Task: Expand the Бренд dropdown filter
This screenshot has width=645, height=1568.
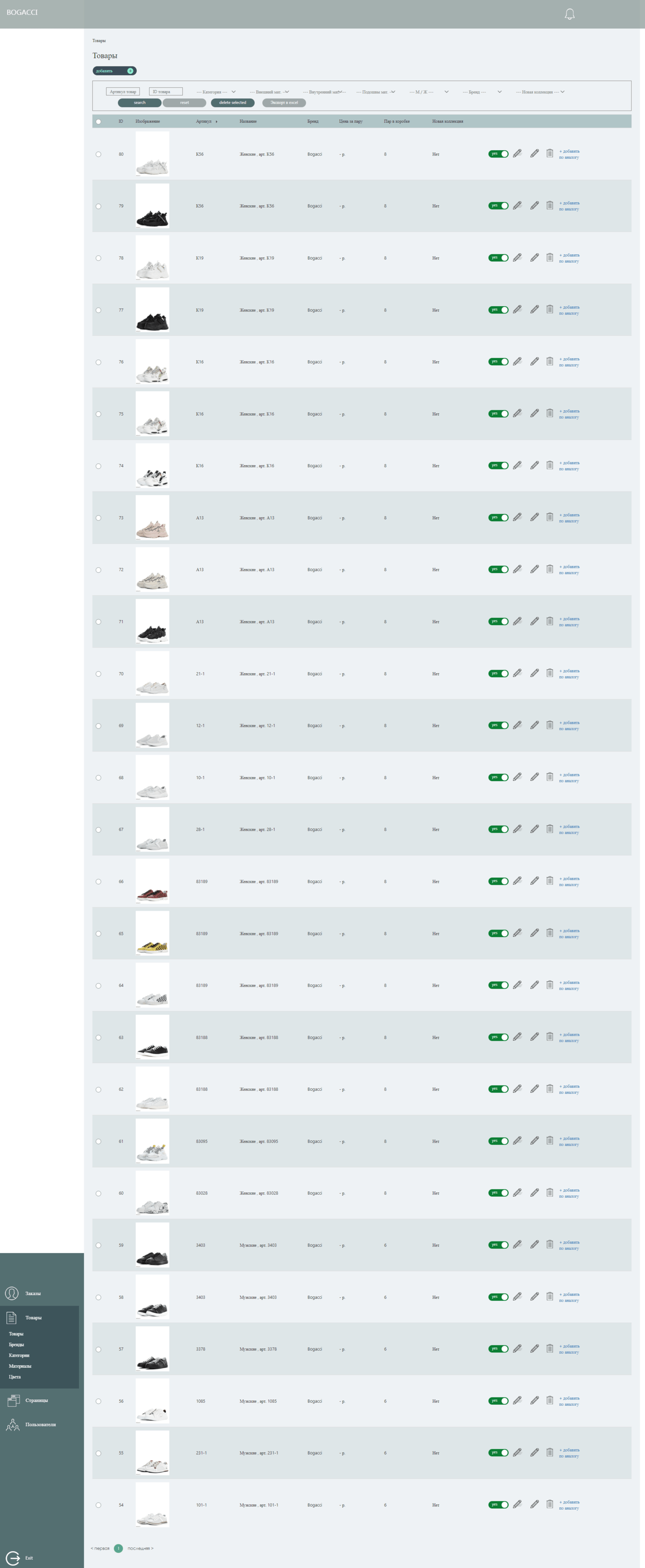Action: (482, 92)
